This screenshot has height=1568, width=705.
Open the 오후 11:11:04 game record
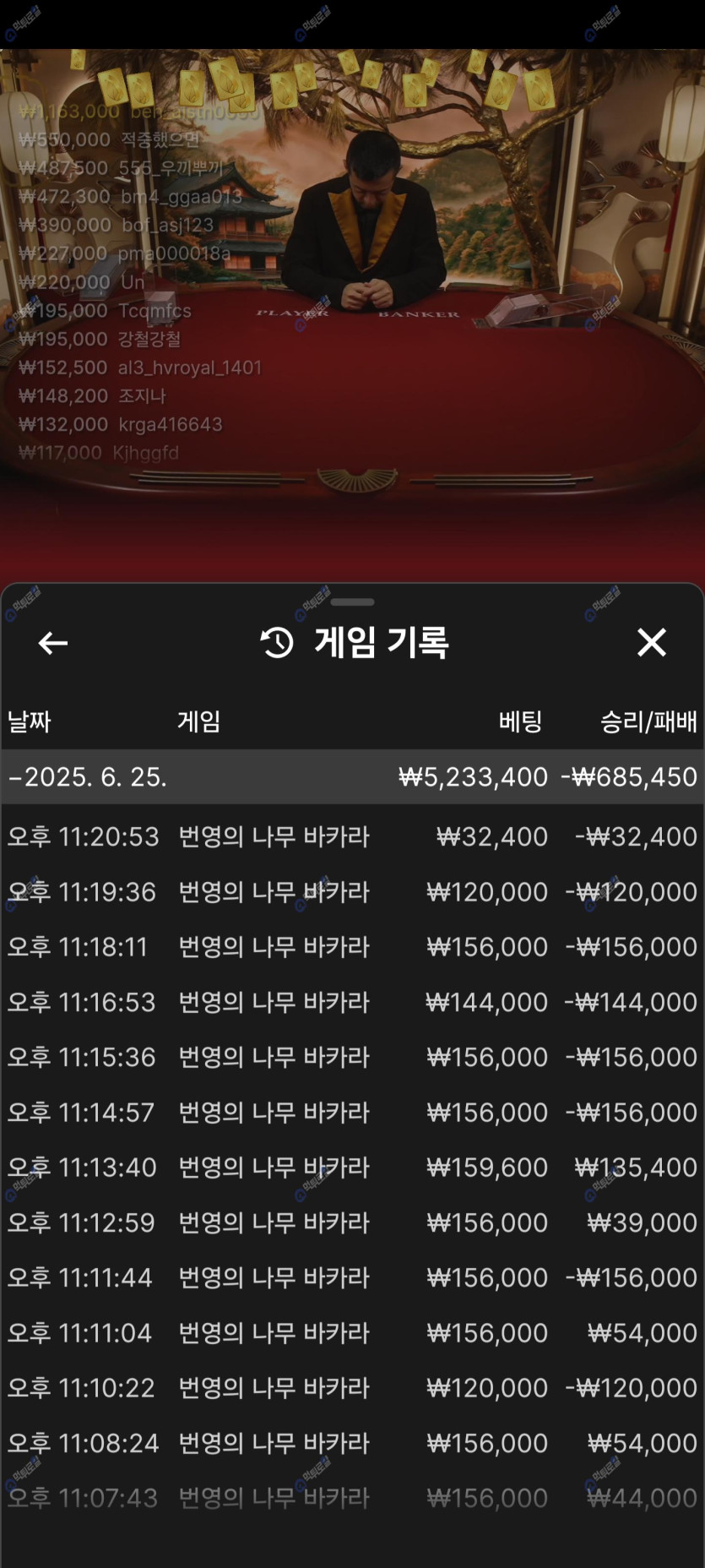coord(352,1332)
